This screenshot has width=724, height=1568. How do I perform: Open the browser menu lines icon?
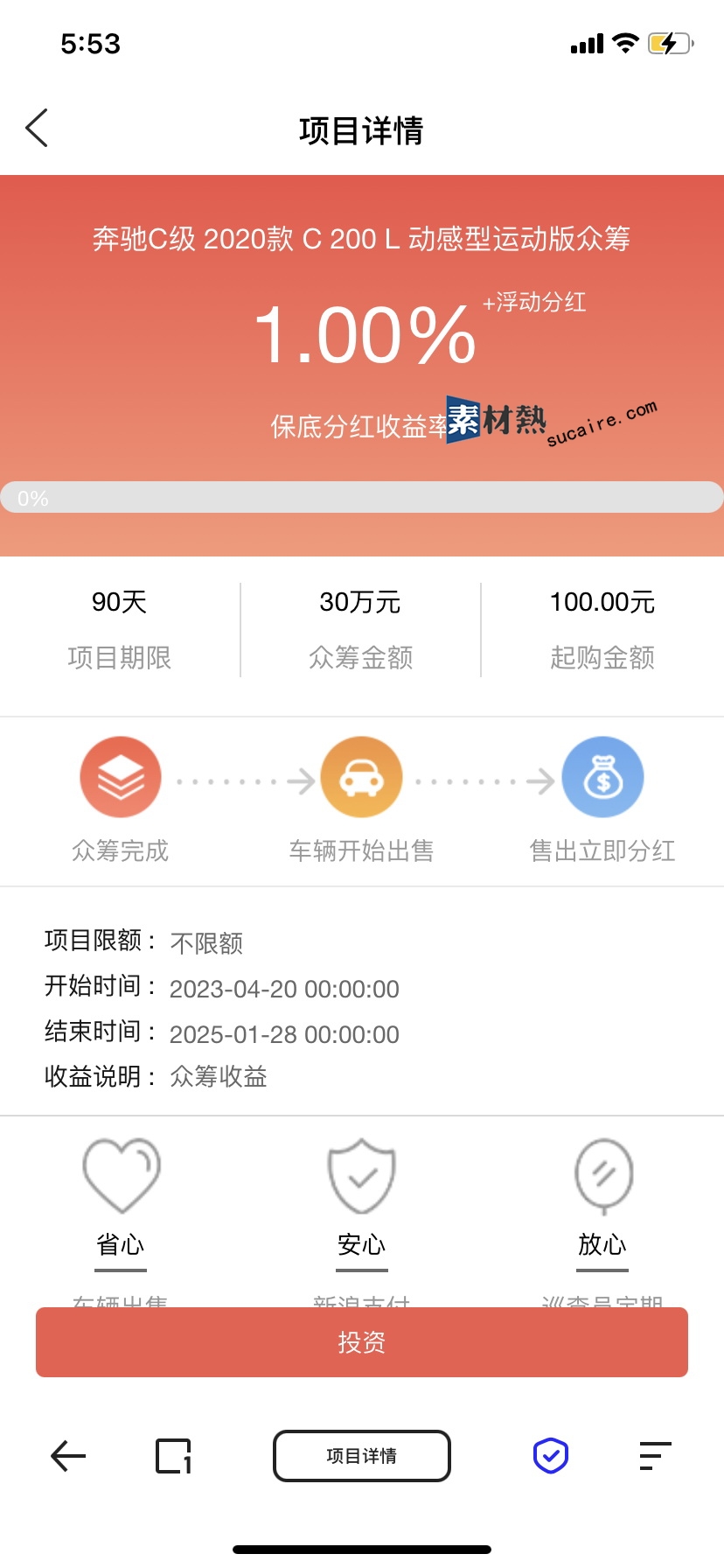(x=655, y=1456)
